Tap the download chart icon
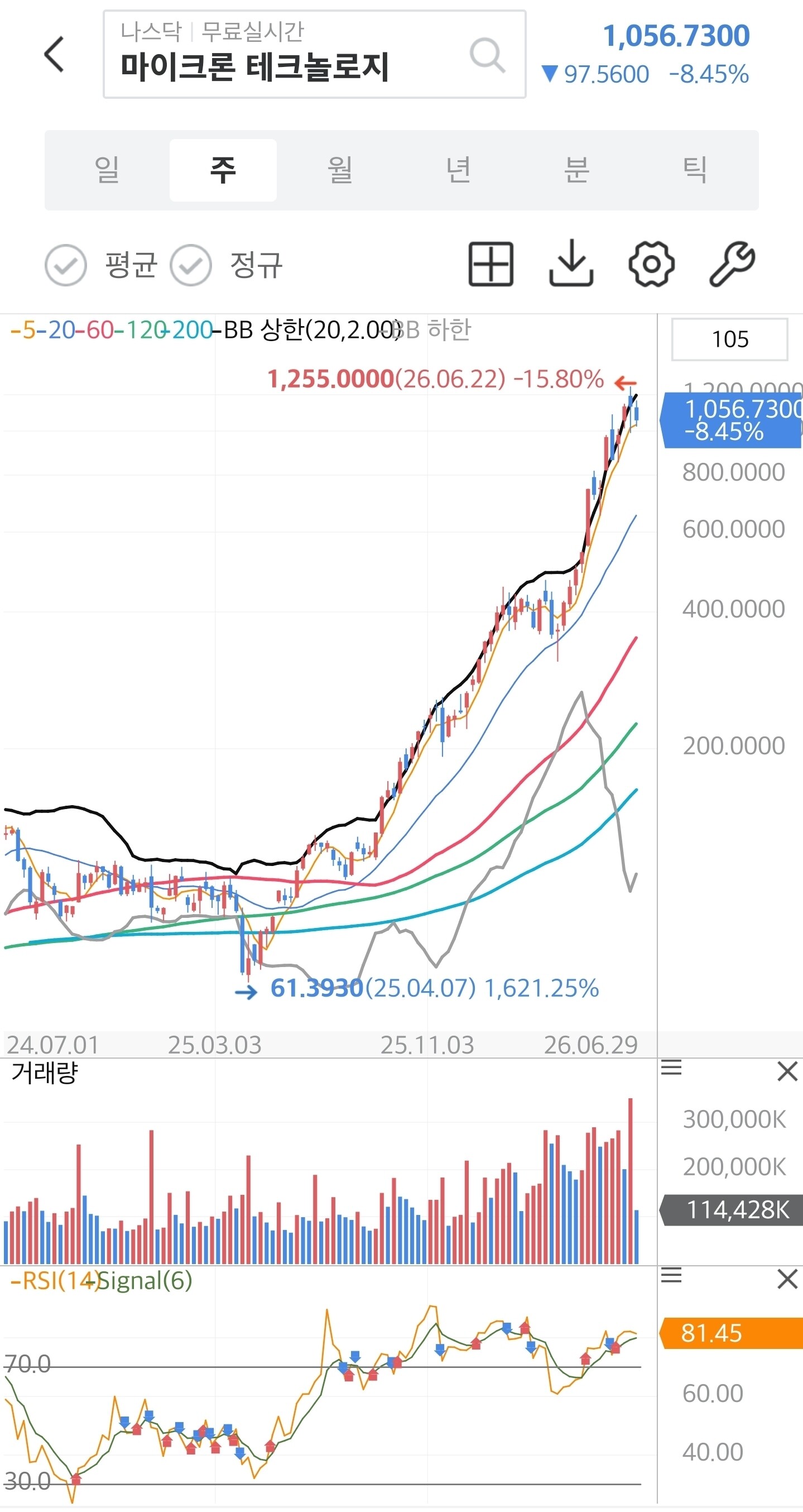Image resolution: width=803 pixels, height=1512 pixels. [571, 264]
